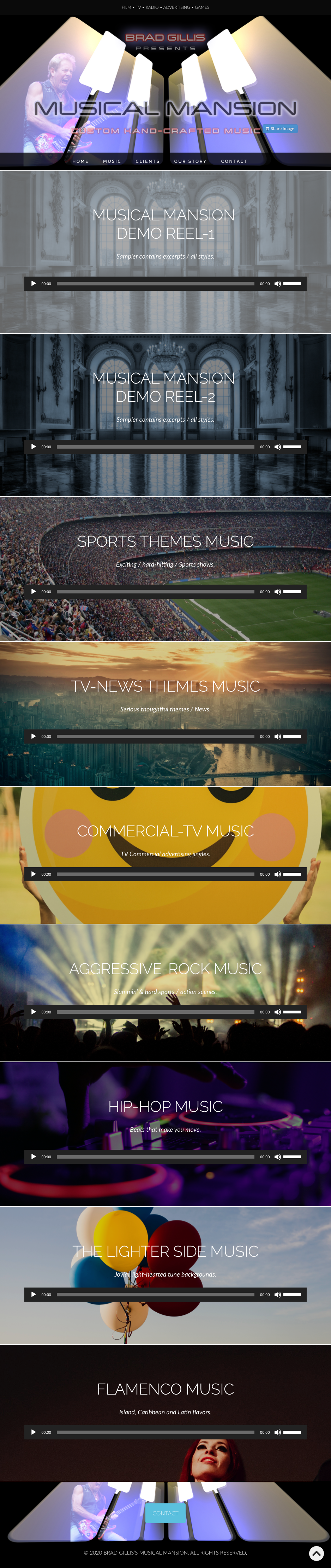Play The Lighter Side Music track
The image size is (331, 1568).
click(34, 1294)
